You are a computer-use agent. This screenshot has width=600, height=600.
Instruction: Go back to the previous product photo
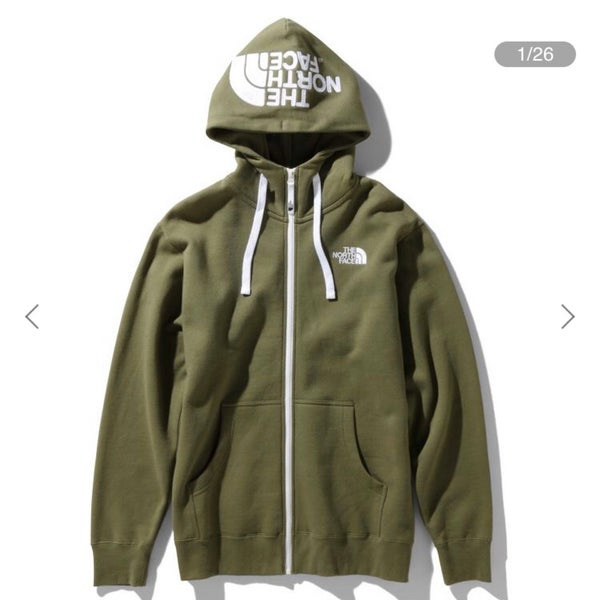[x=32, y=317]
